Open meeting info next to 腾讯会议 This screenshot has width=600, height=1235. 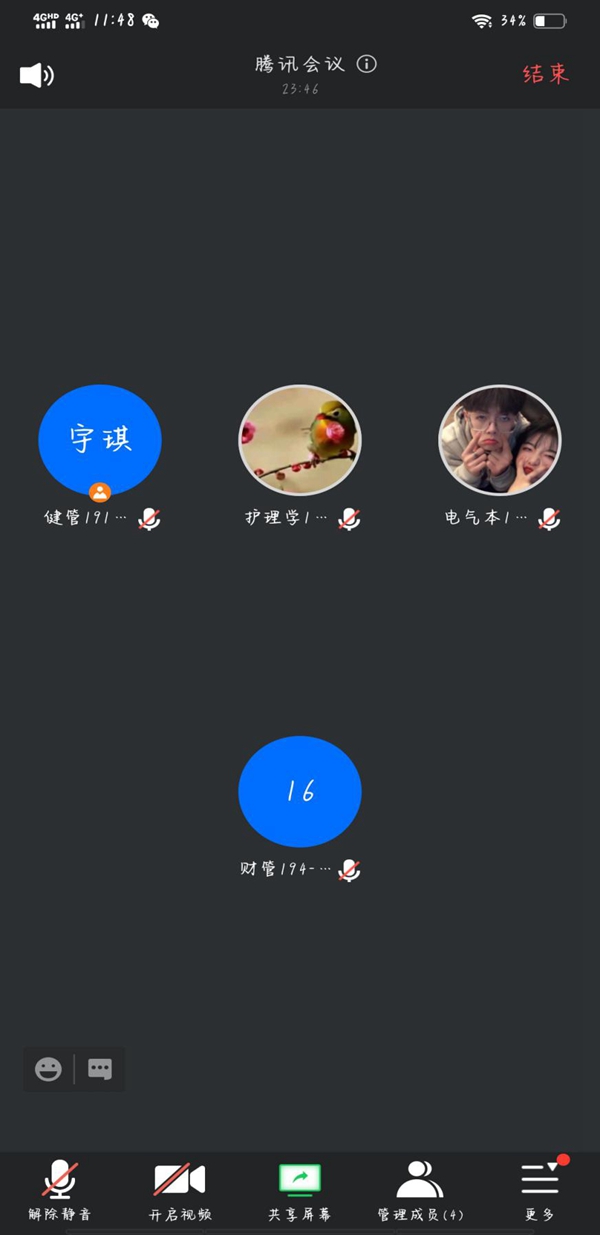click(x=367, y=64)
